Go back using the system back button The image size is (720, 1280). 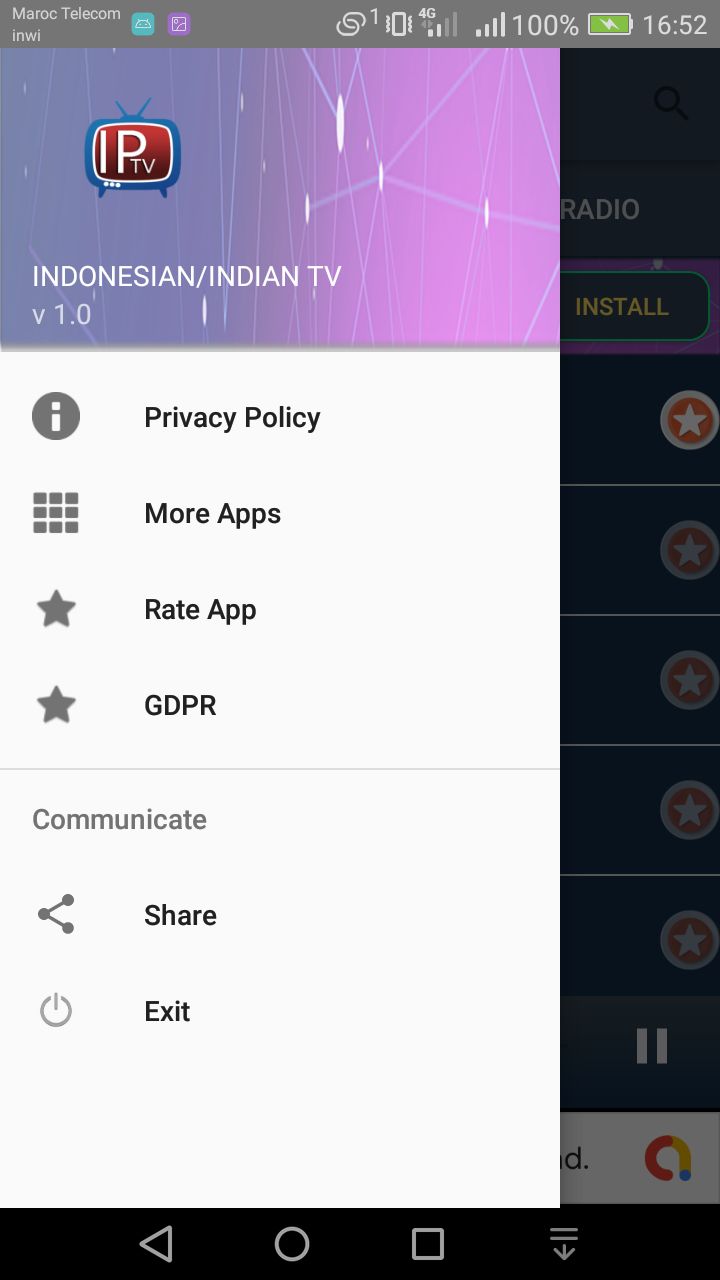pyautogui.click(x=156, y=1244)
